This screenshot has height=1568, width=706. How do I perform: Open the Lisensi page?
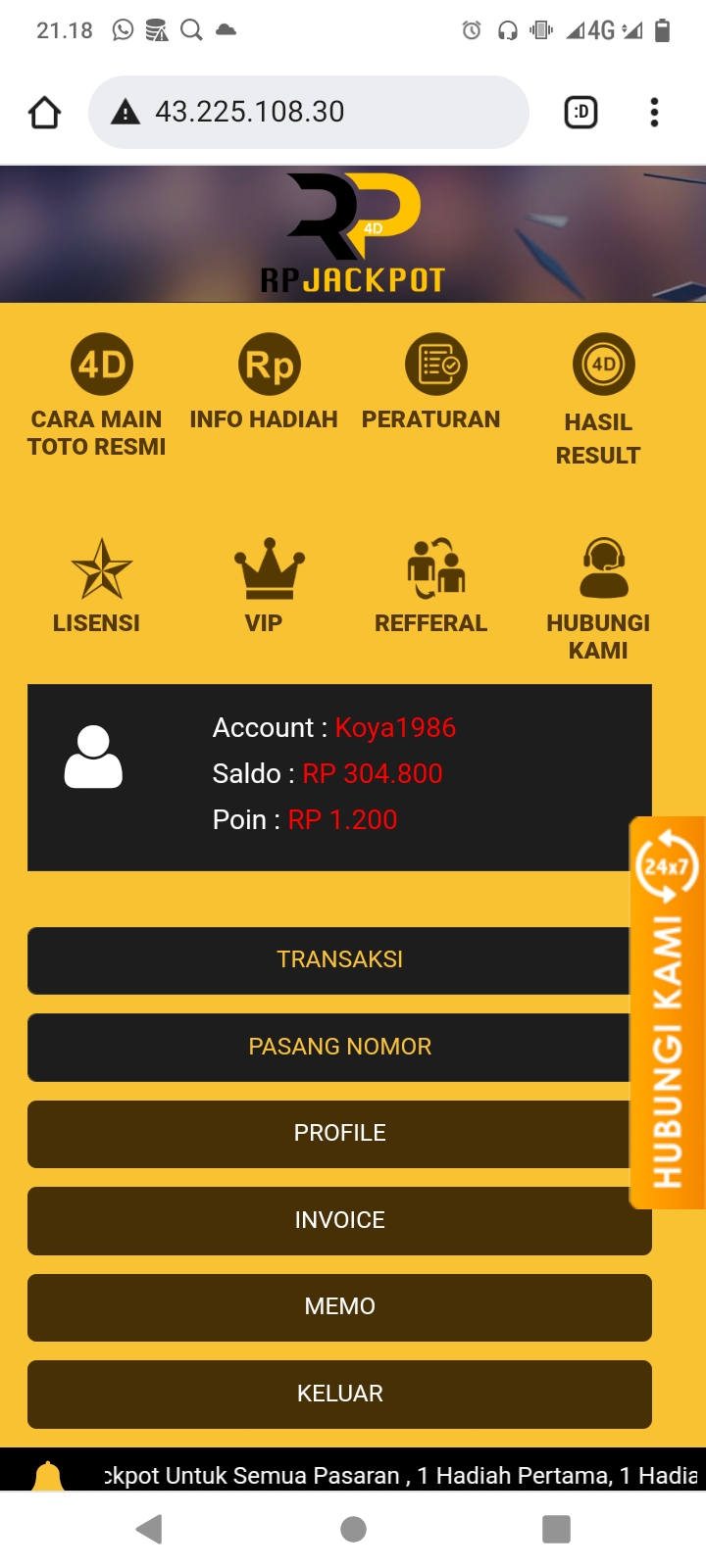98,585
